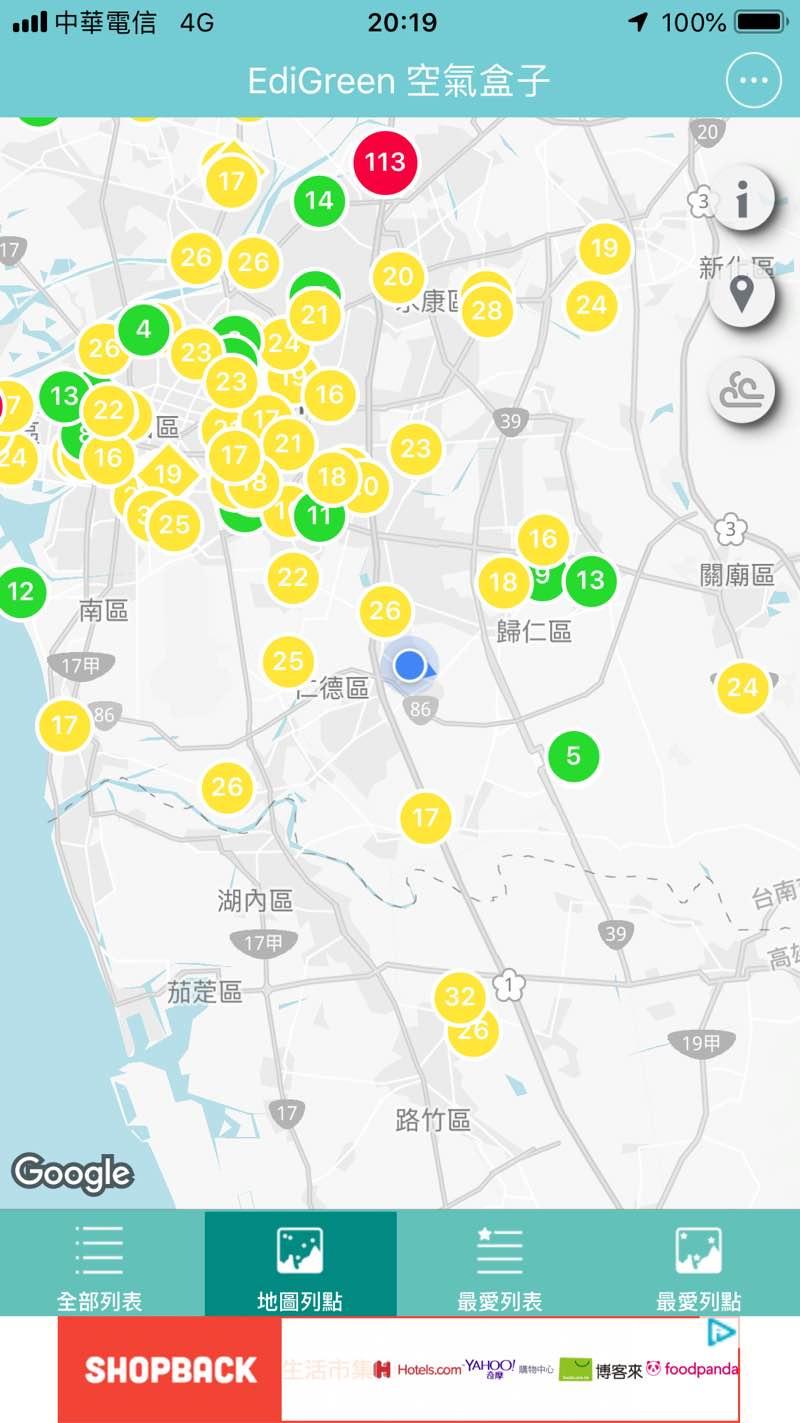Image resolution: width=800 pixels, height=1423 pixels.
Task: Tap the red 113 sensor marker
Action: point(385,161)
